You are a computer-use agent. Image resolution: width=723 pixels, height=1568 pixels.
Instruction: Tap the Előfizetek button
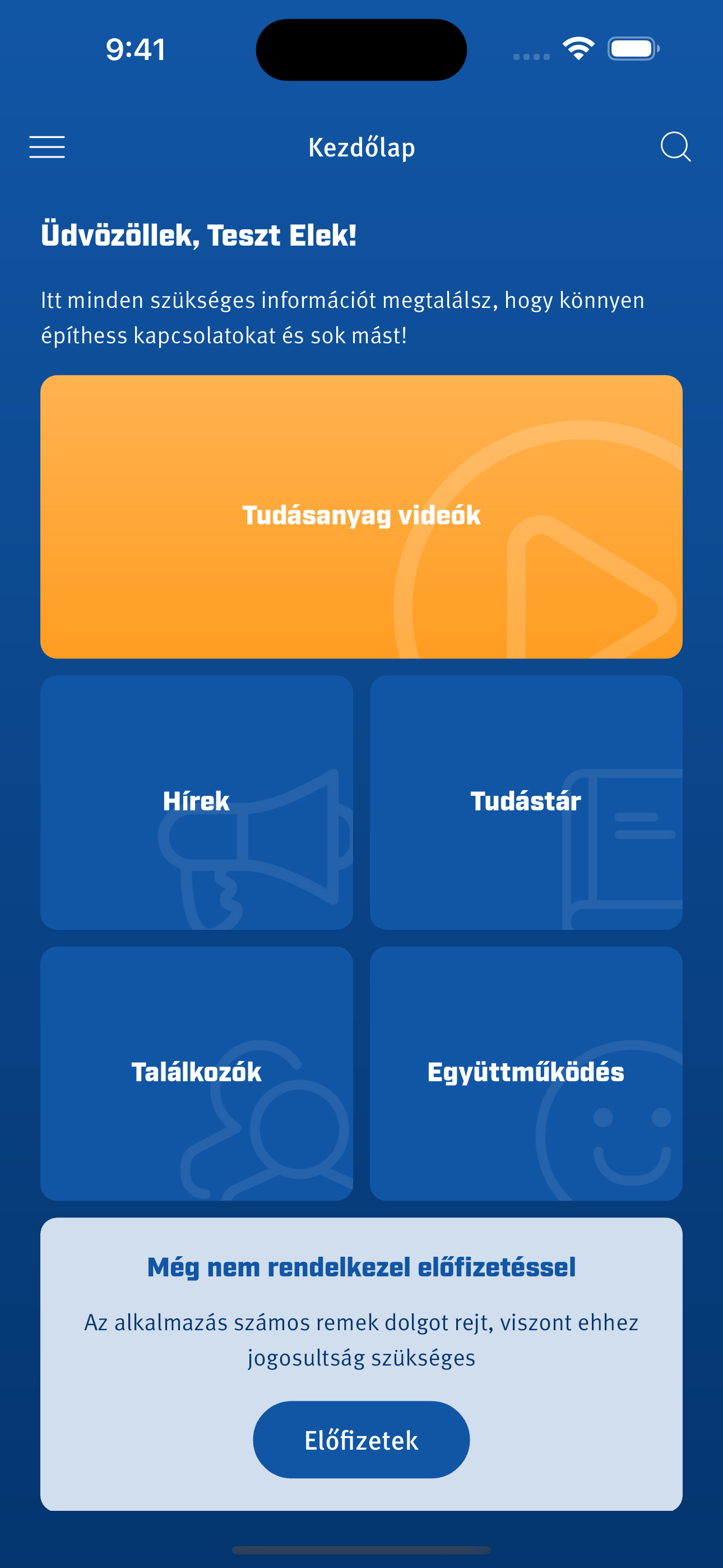[361, 1440]
